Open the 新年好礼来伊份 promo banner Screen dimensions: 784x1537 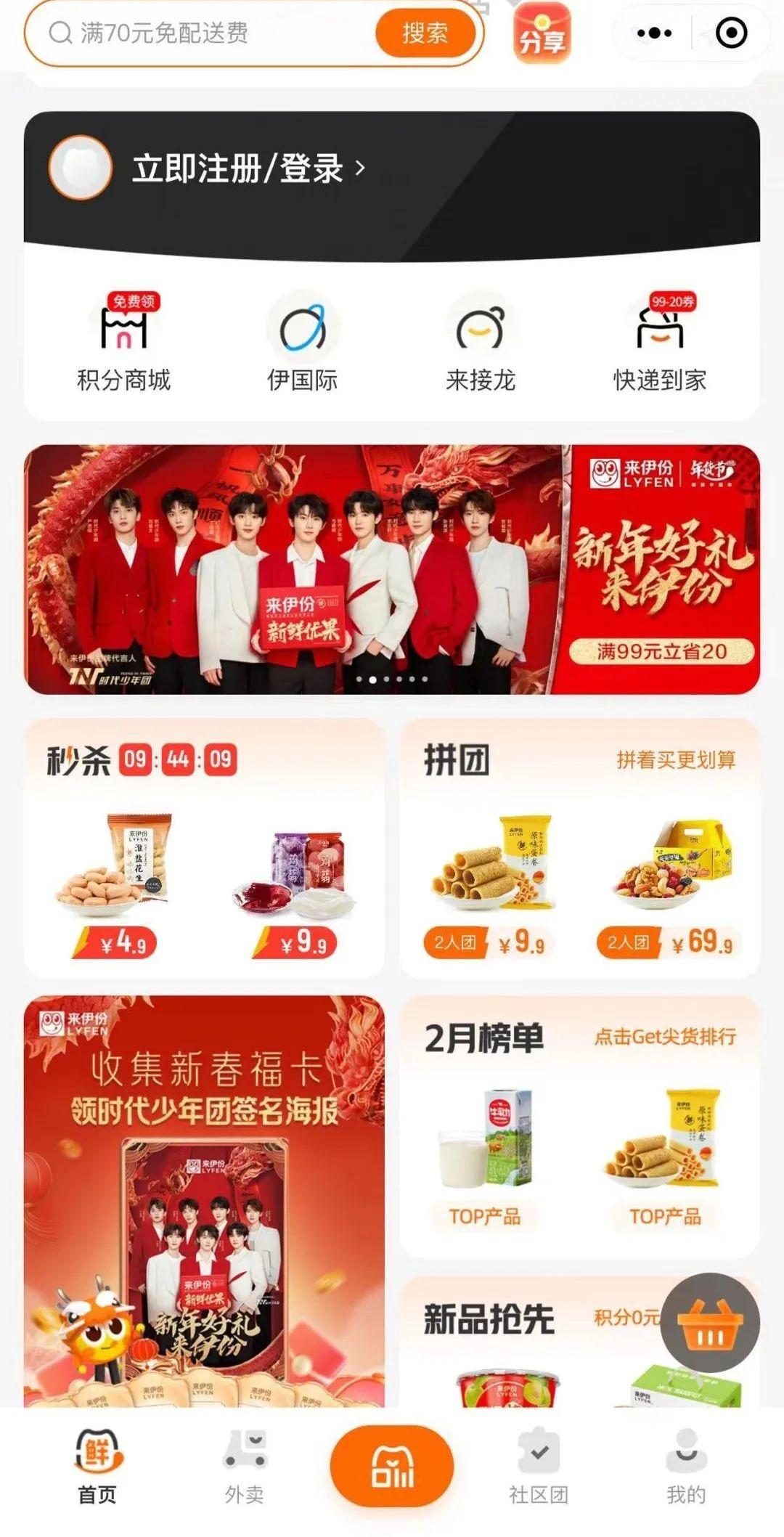(392, 570)
